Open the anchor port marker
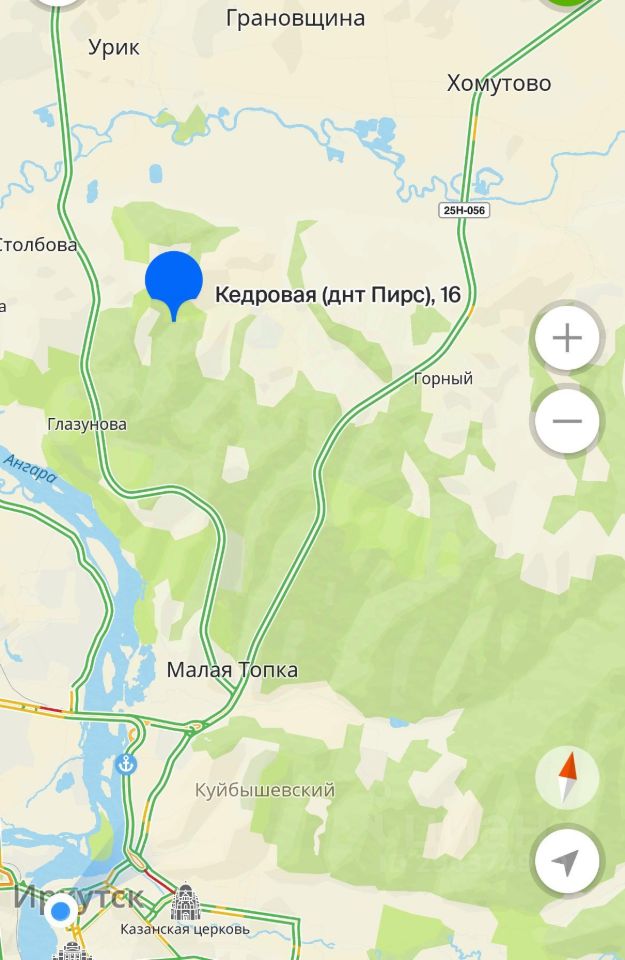The image size is (625, 960). pos(127,765)
